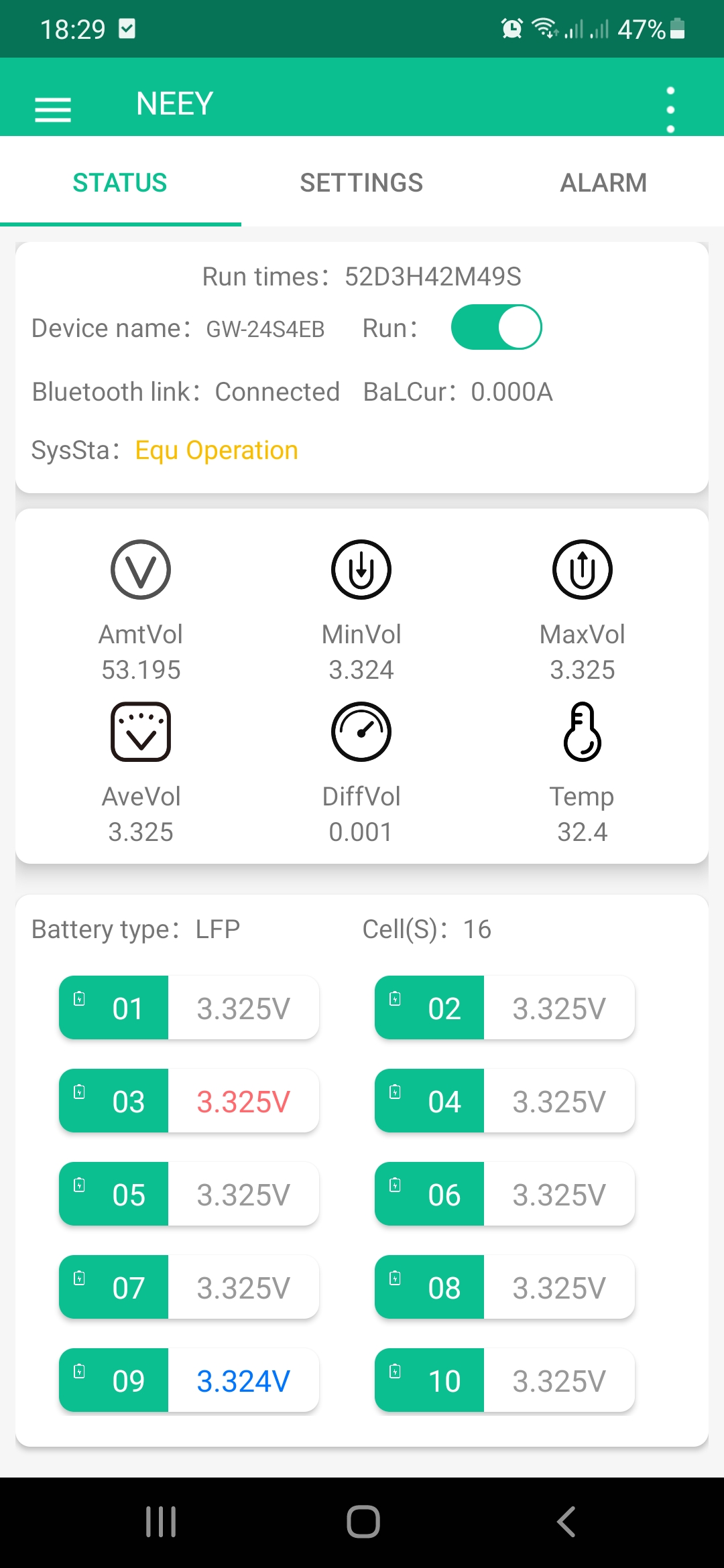Switch to the ALARM tab

603,182
